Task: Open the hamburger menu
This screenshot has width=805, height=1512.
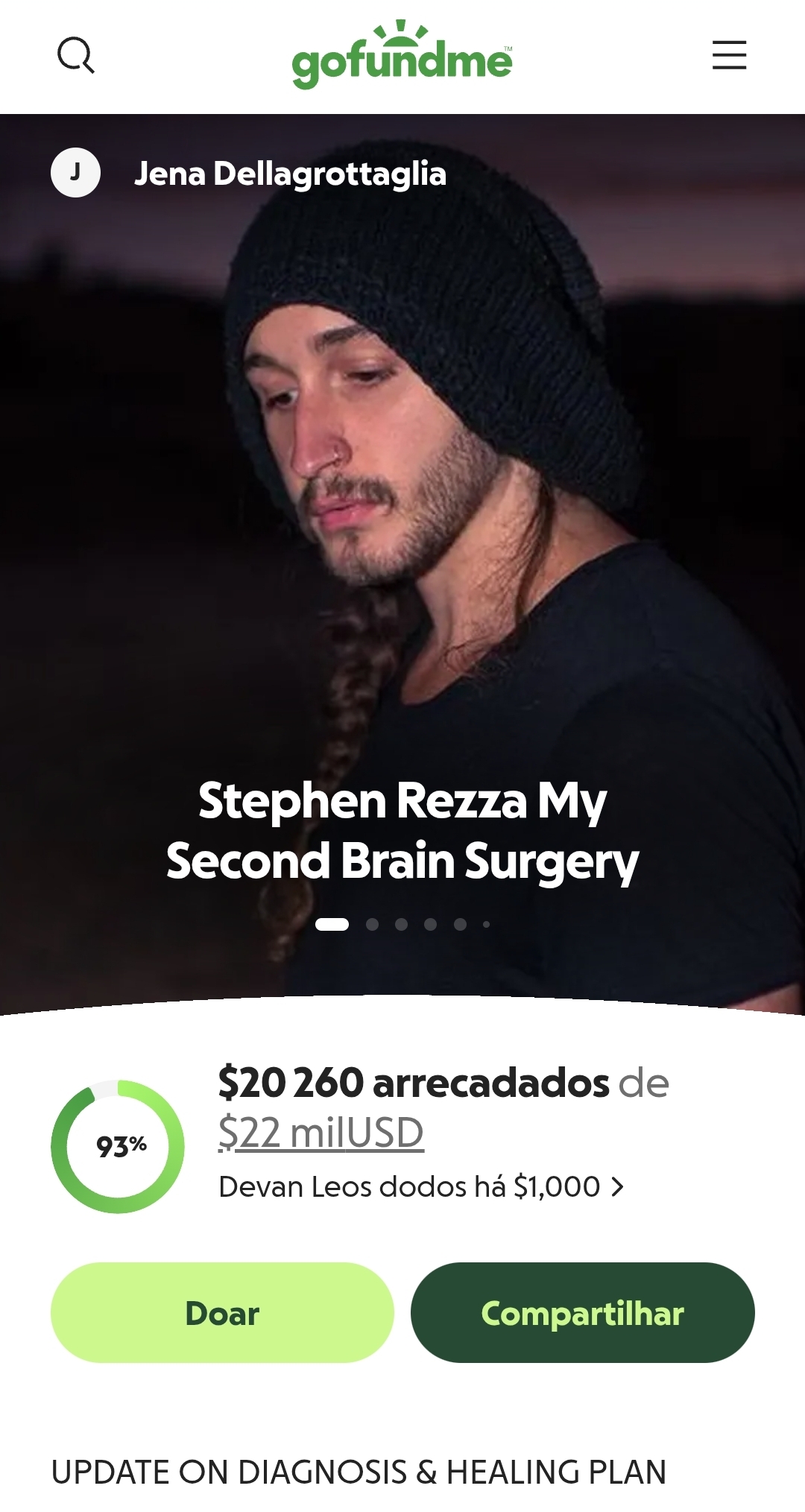Action: pyautogui.click(x=729, y=55)
